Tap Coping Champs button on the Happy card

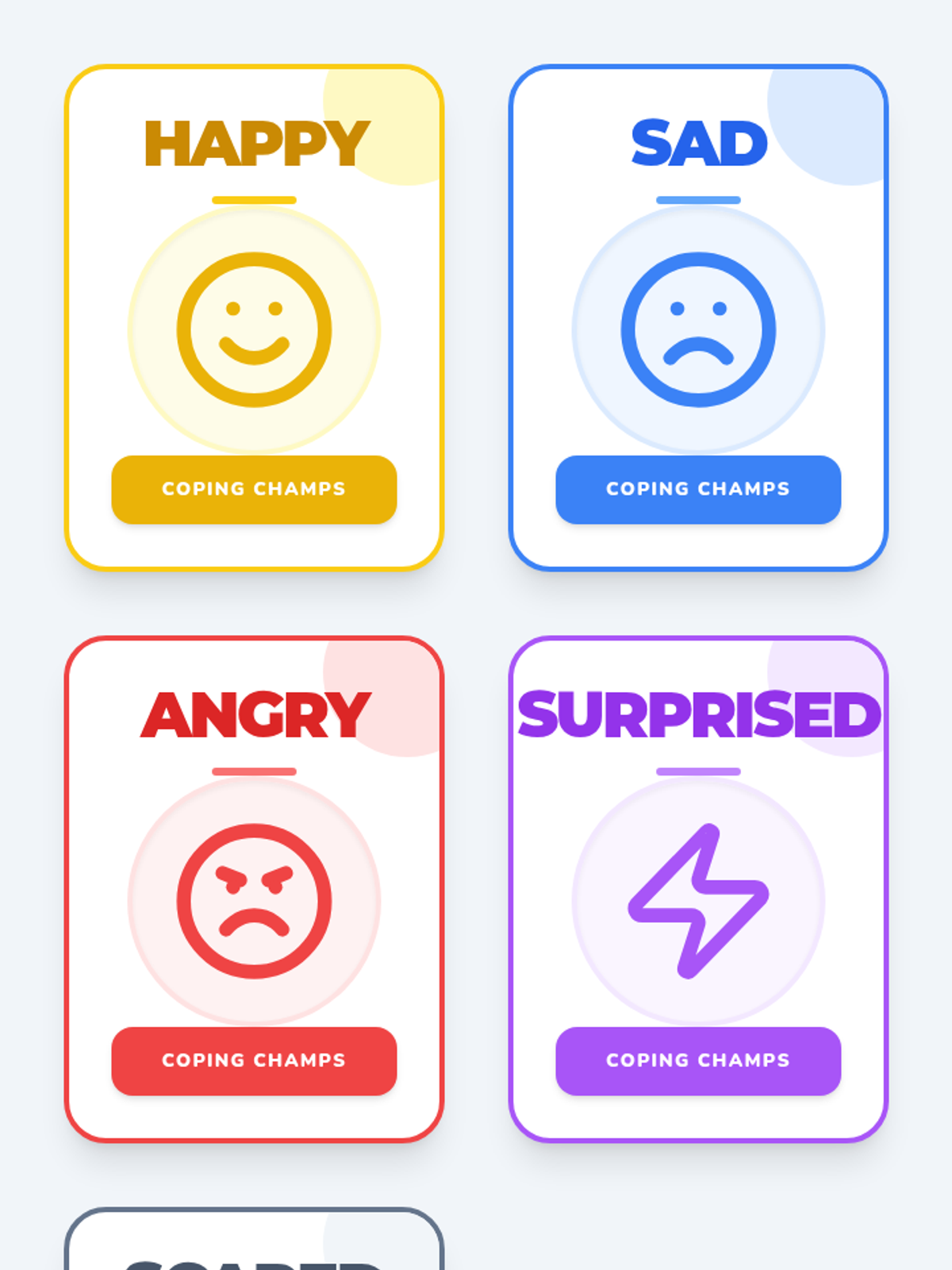[x=254, y=489]
